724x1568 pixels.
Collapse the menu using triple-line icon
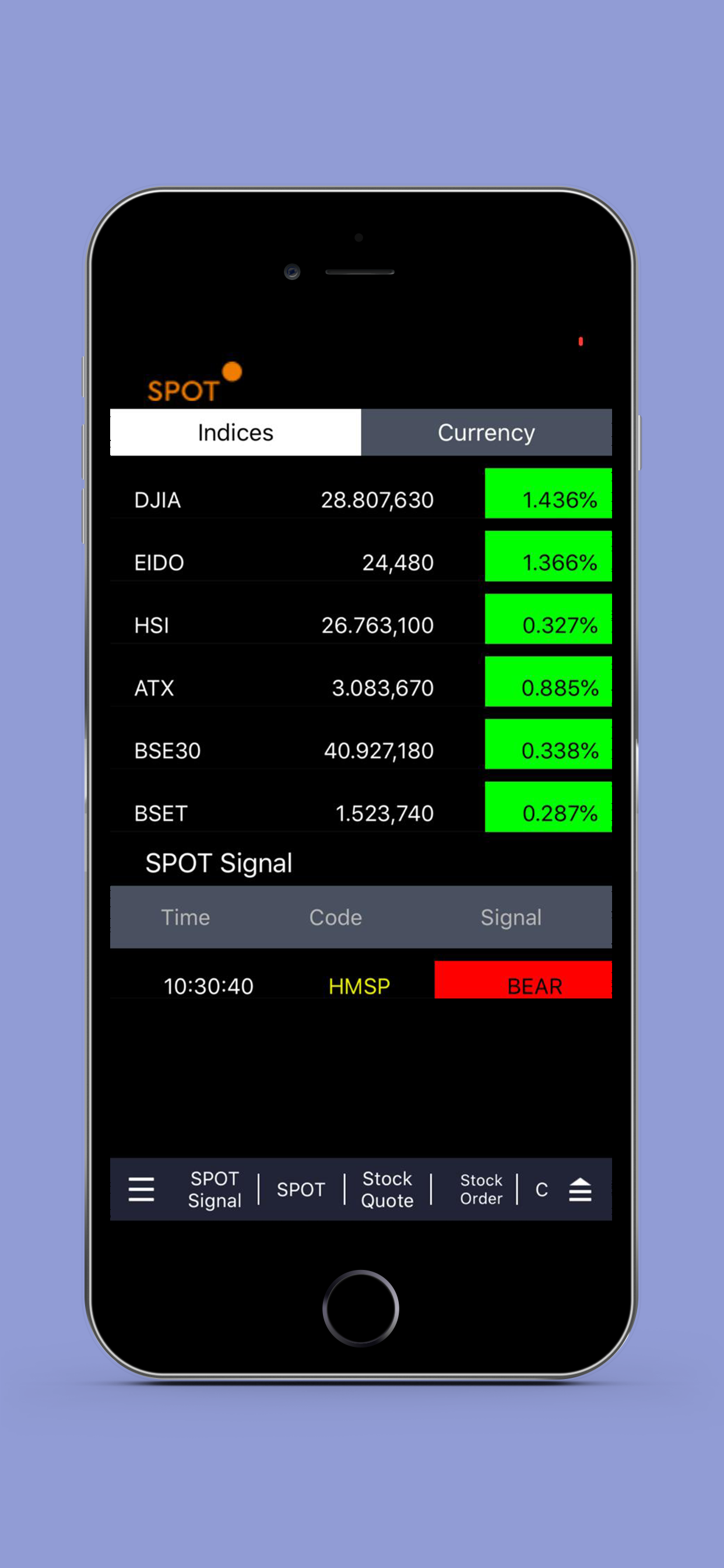tap(142, 1189)
